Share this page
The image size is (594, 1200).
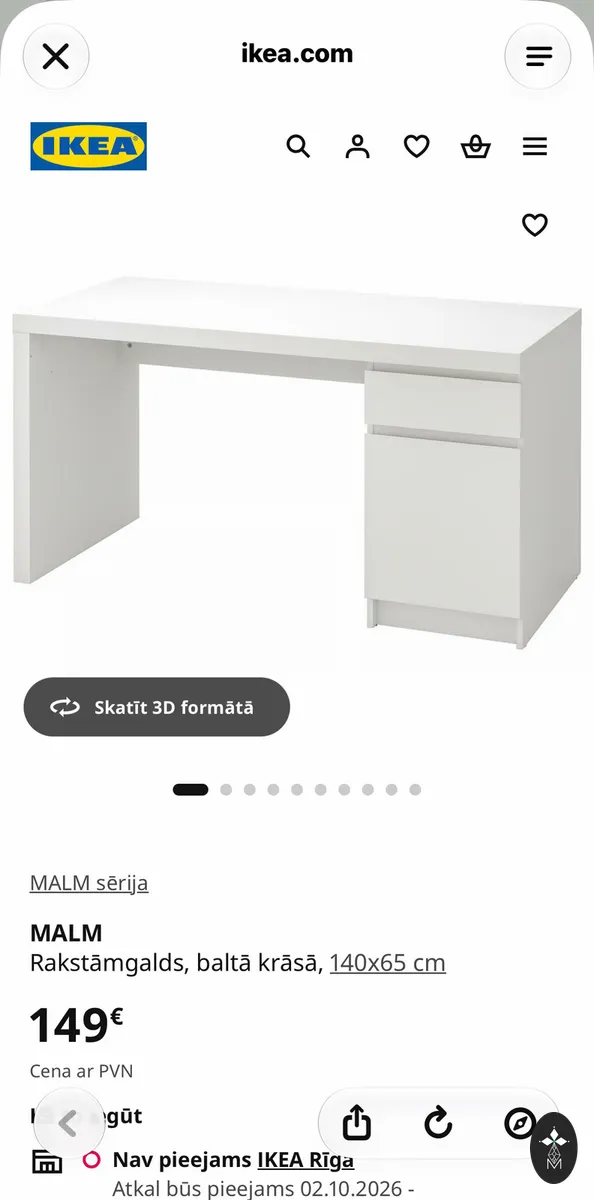(357, 1124)
